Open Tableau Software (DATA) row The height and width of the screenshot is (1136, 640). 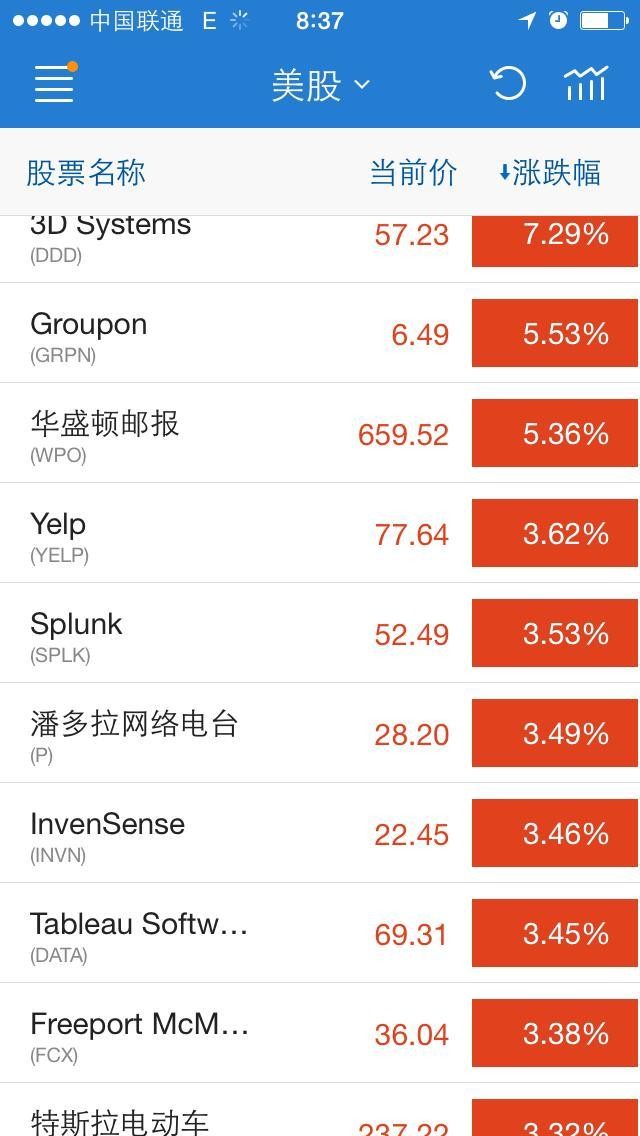(320, 933)
